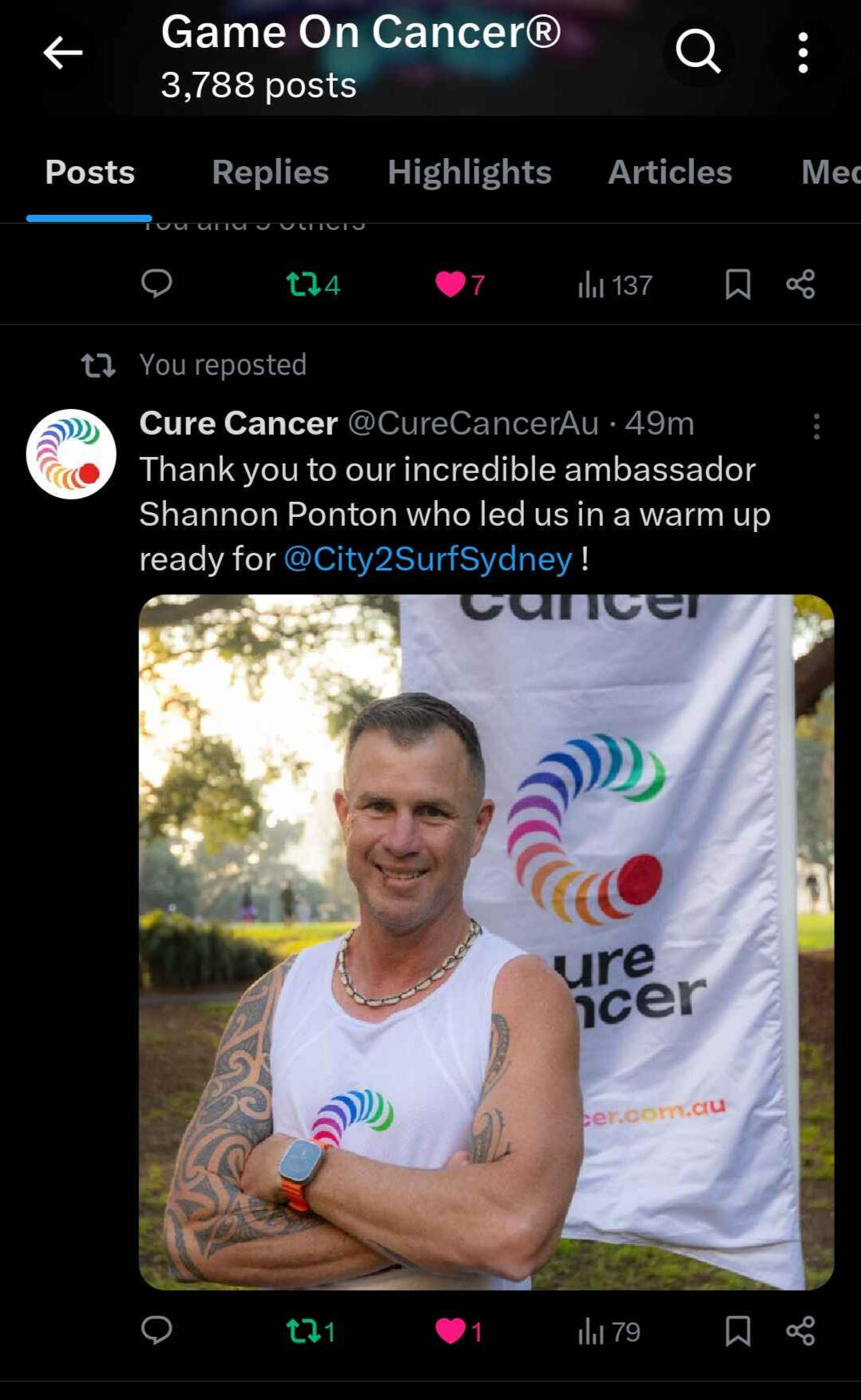Open the Articles tab
Image resolution: width=861 pixels, height=1400 pixels.
click(x=669, y=172)
